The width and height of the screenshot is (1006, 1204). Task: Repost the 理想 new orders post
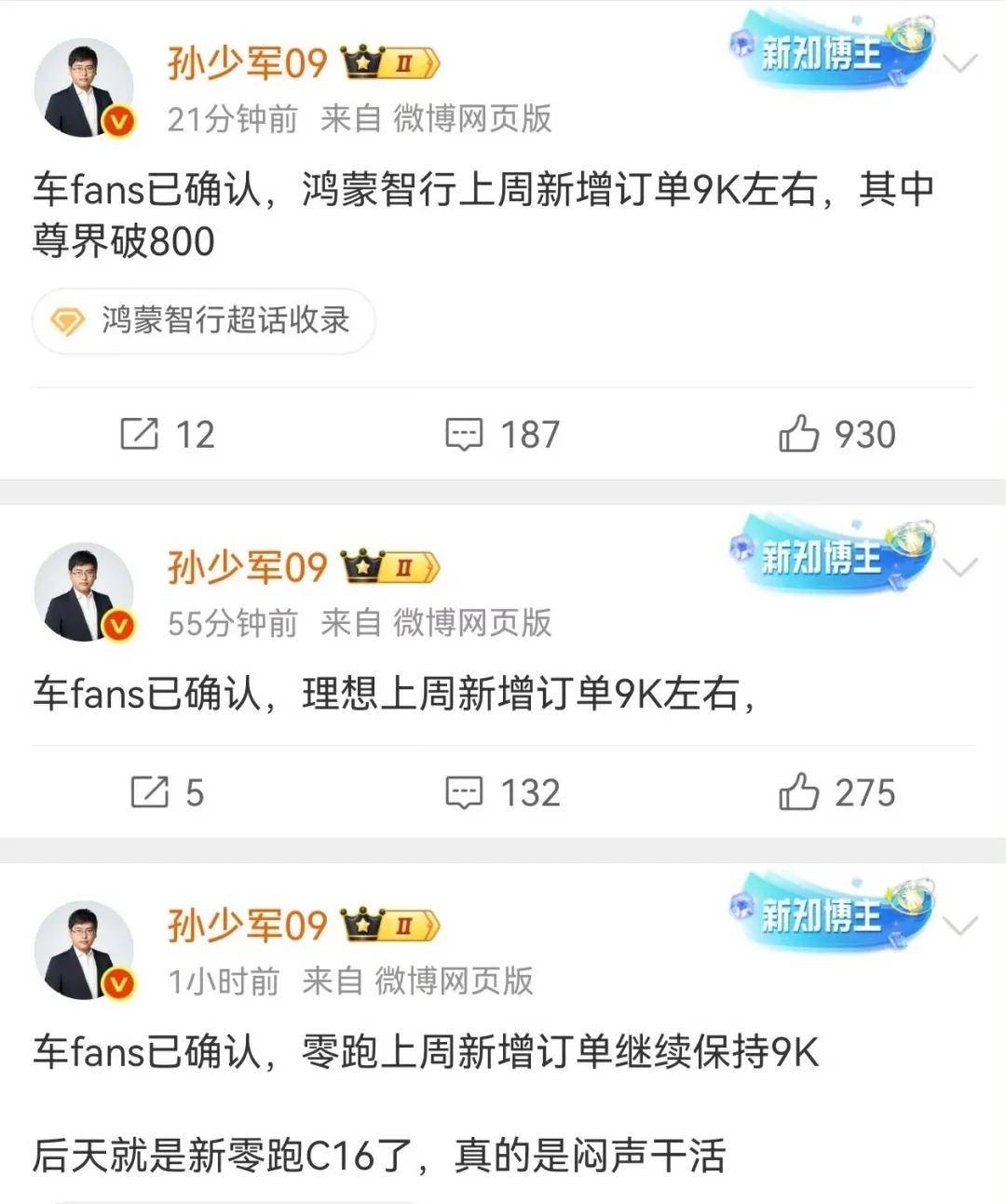(x=168, y=793)
